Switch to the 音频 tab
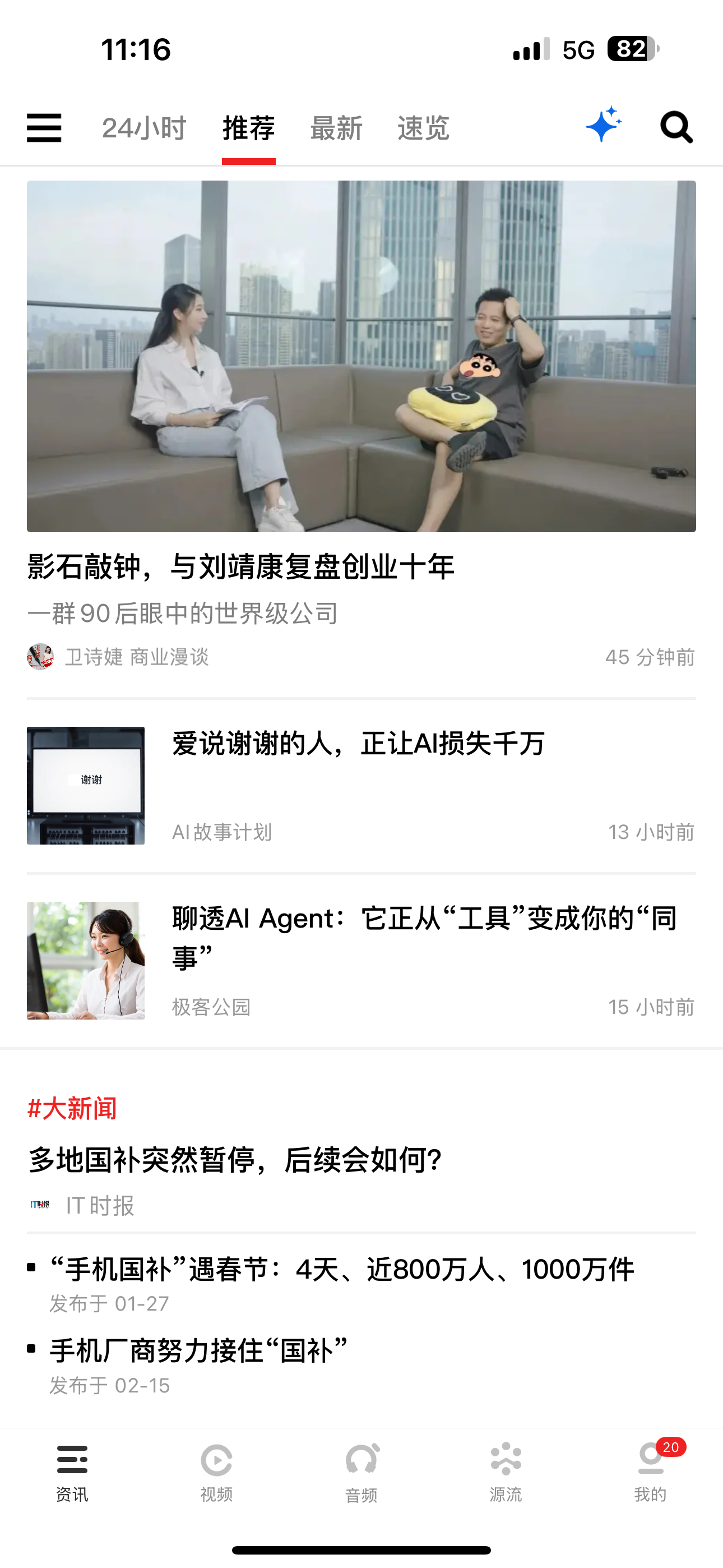 coord(361,1473)
